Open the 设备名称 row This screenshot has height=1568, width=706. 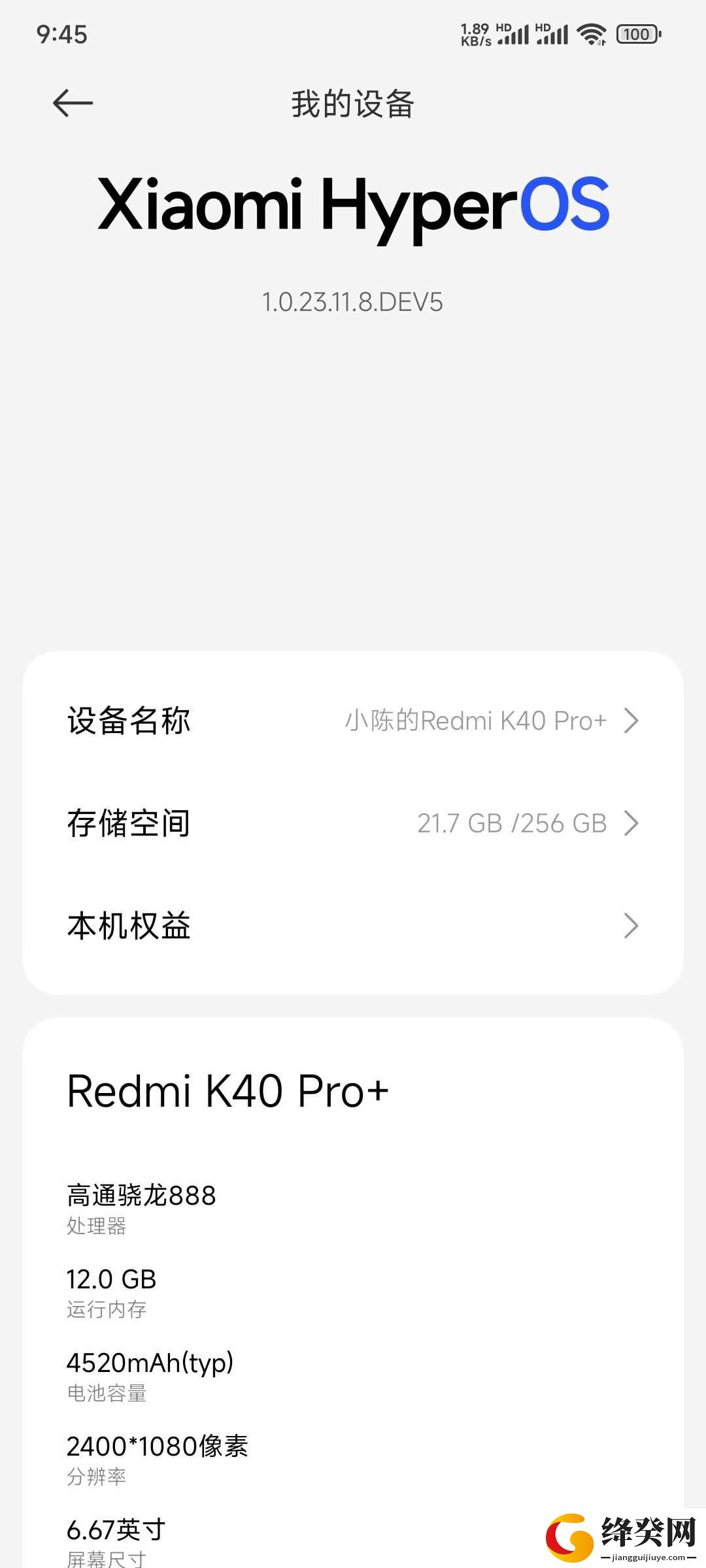[353, 721]
